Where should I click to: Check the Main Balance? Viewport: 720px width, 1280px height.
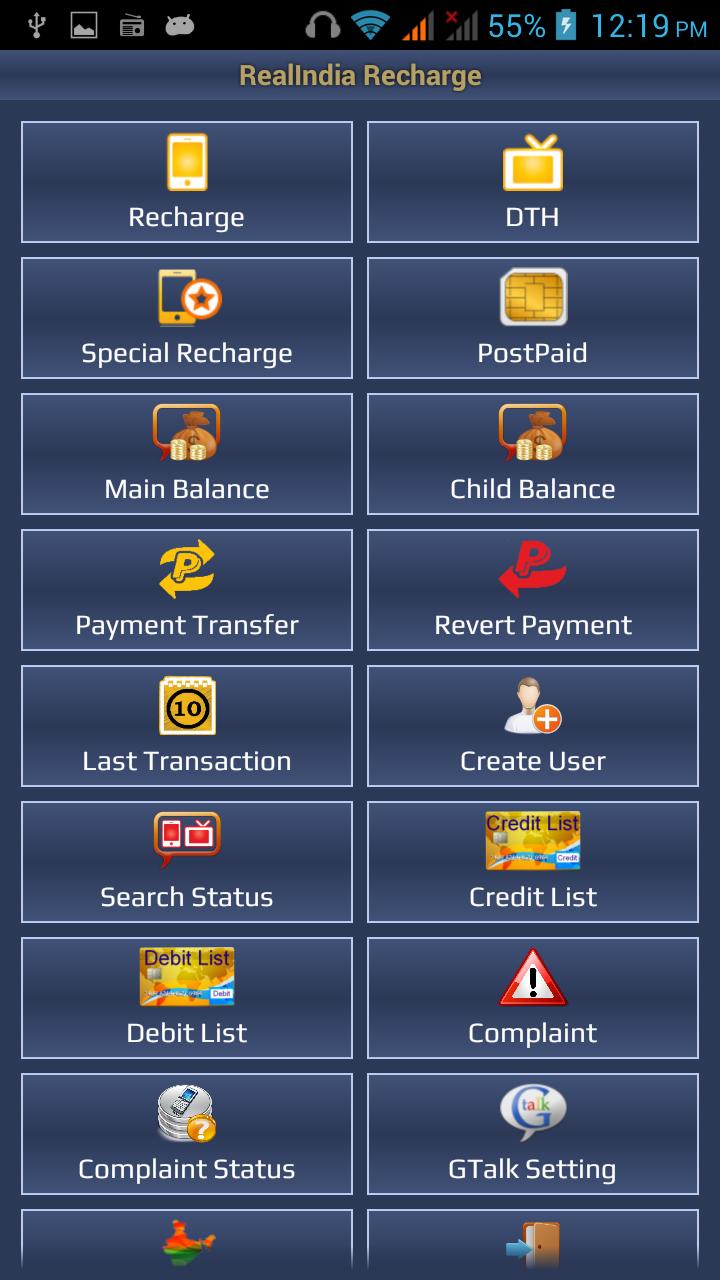click(x=187, y=454)
